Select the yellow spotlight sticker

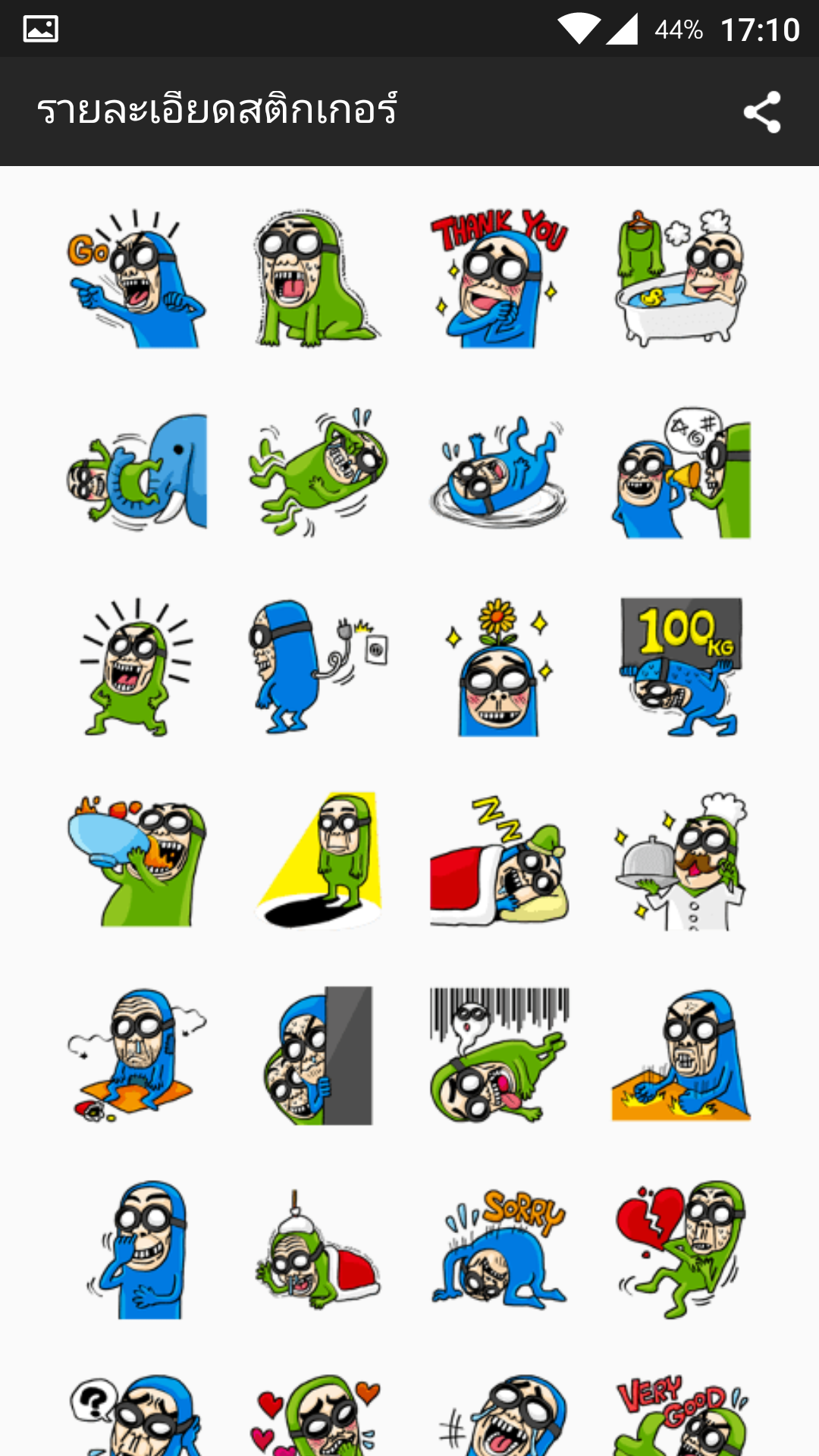318,861
